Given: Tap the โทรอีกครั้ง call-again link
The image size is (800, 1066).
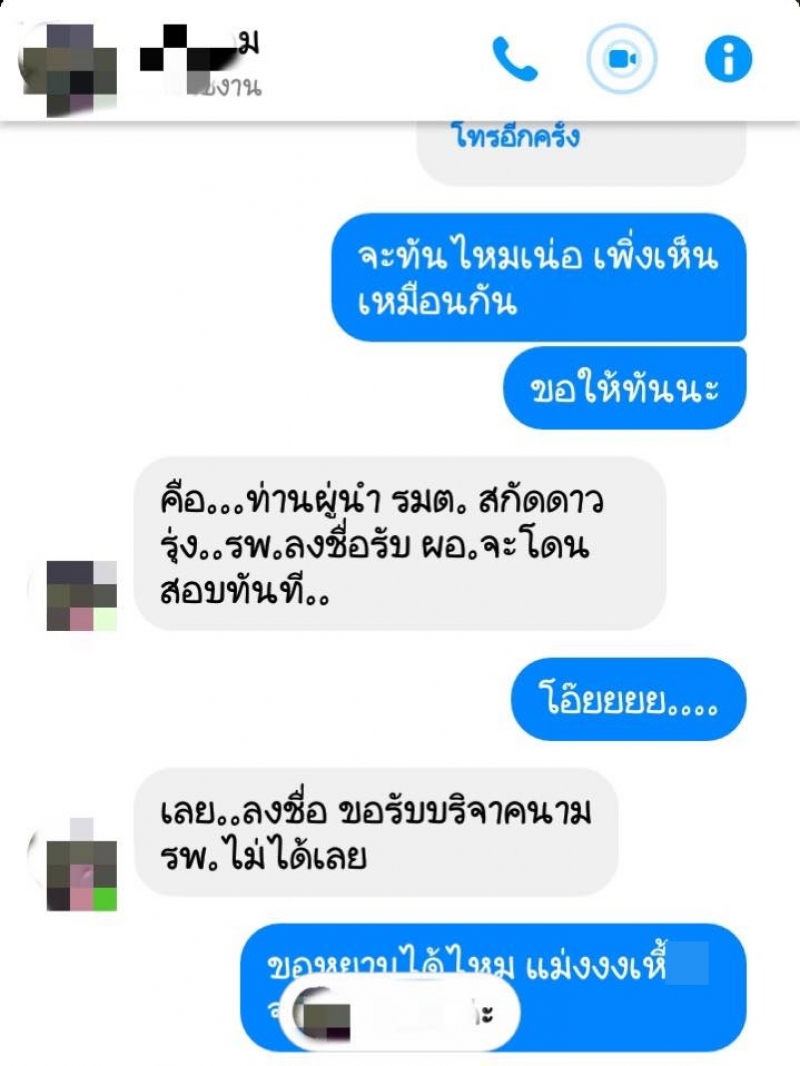Looking at the screenshot, I should 516,136.
